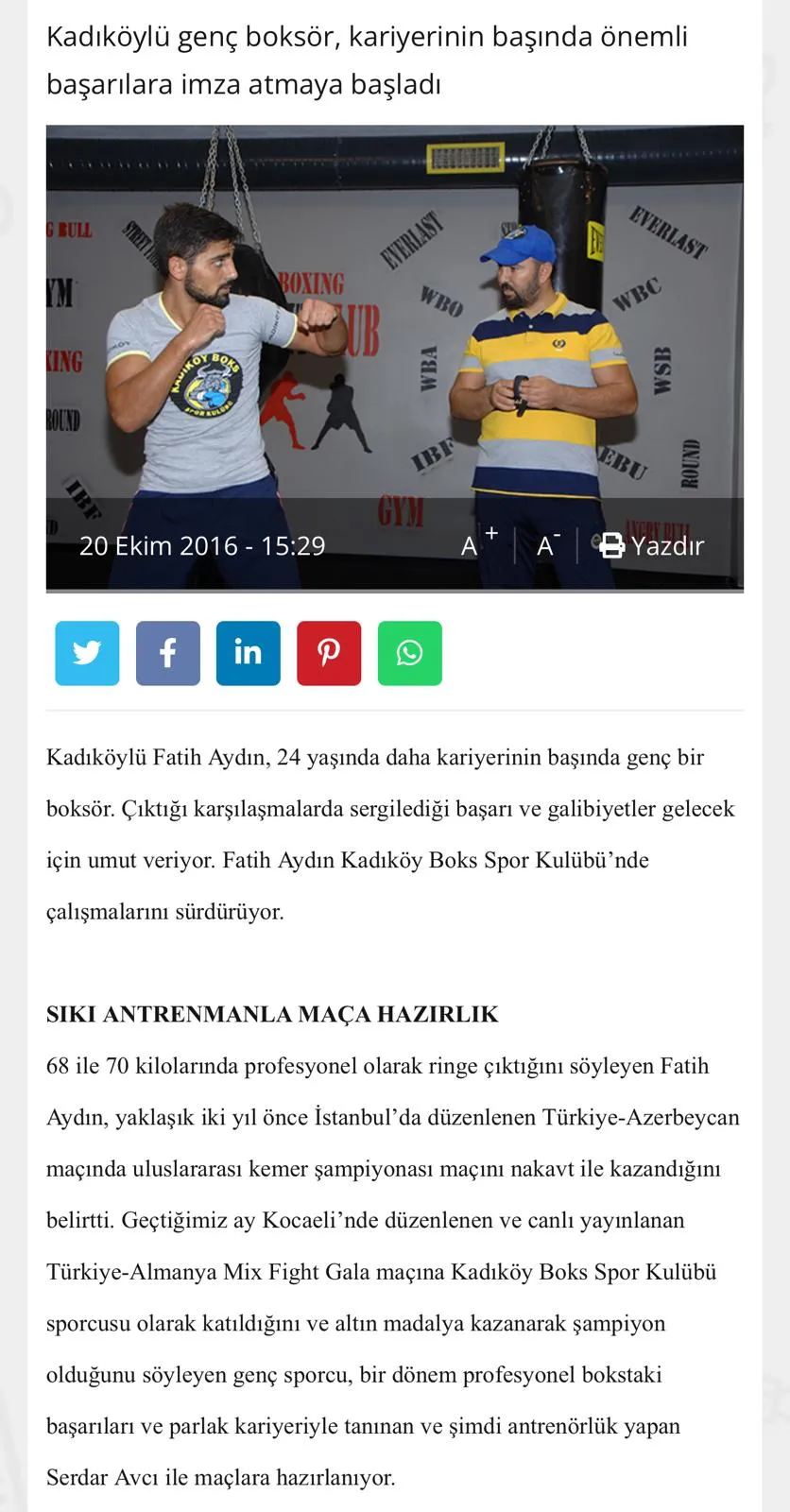
Task: Print the article with Yazdır
Action: tap(653, 545)
